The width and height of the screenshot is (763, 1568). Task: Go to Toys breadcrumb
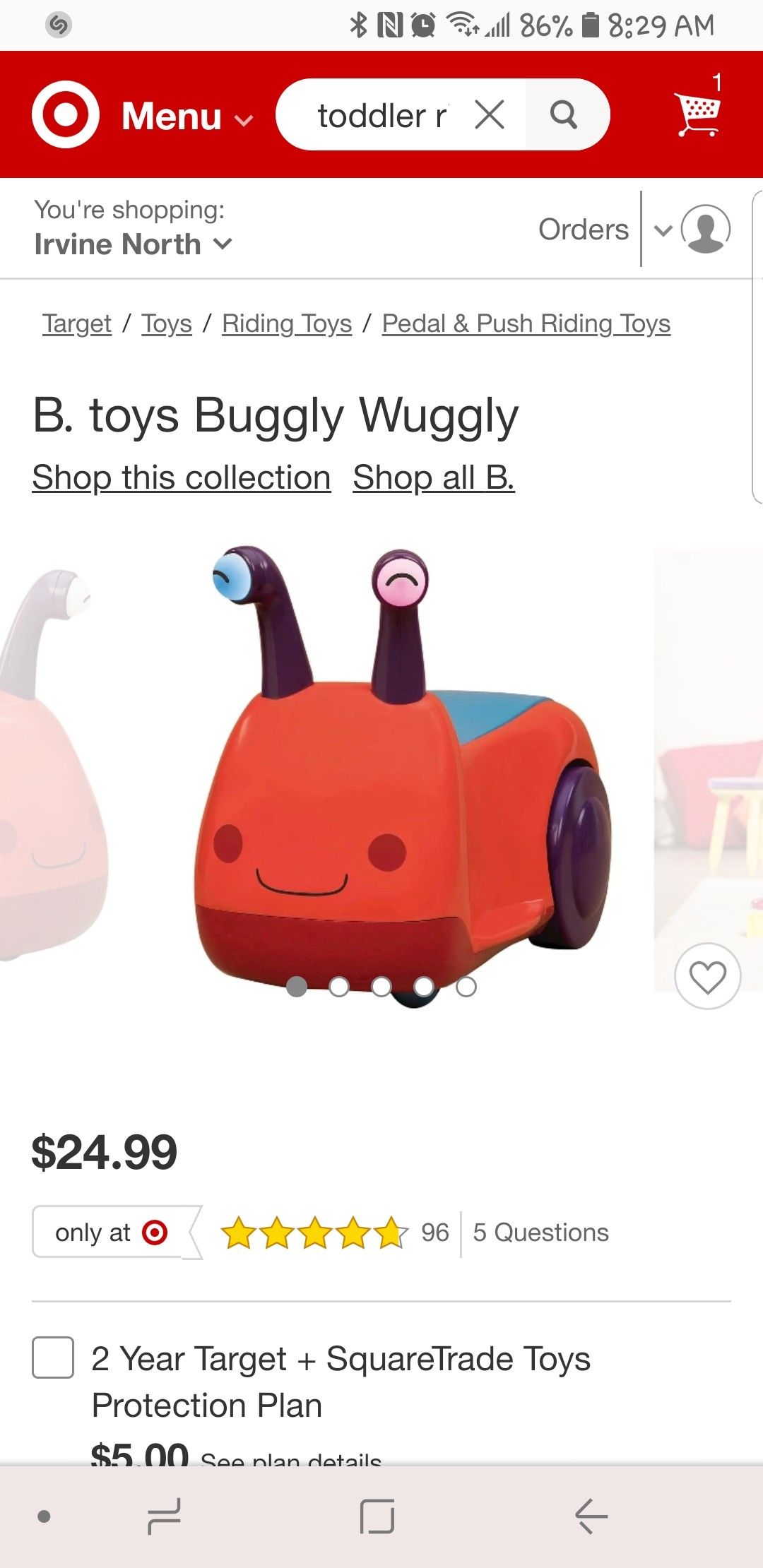167,323
